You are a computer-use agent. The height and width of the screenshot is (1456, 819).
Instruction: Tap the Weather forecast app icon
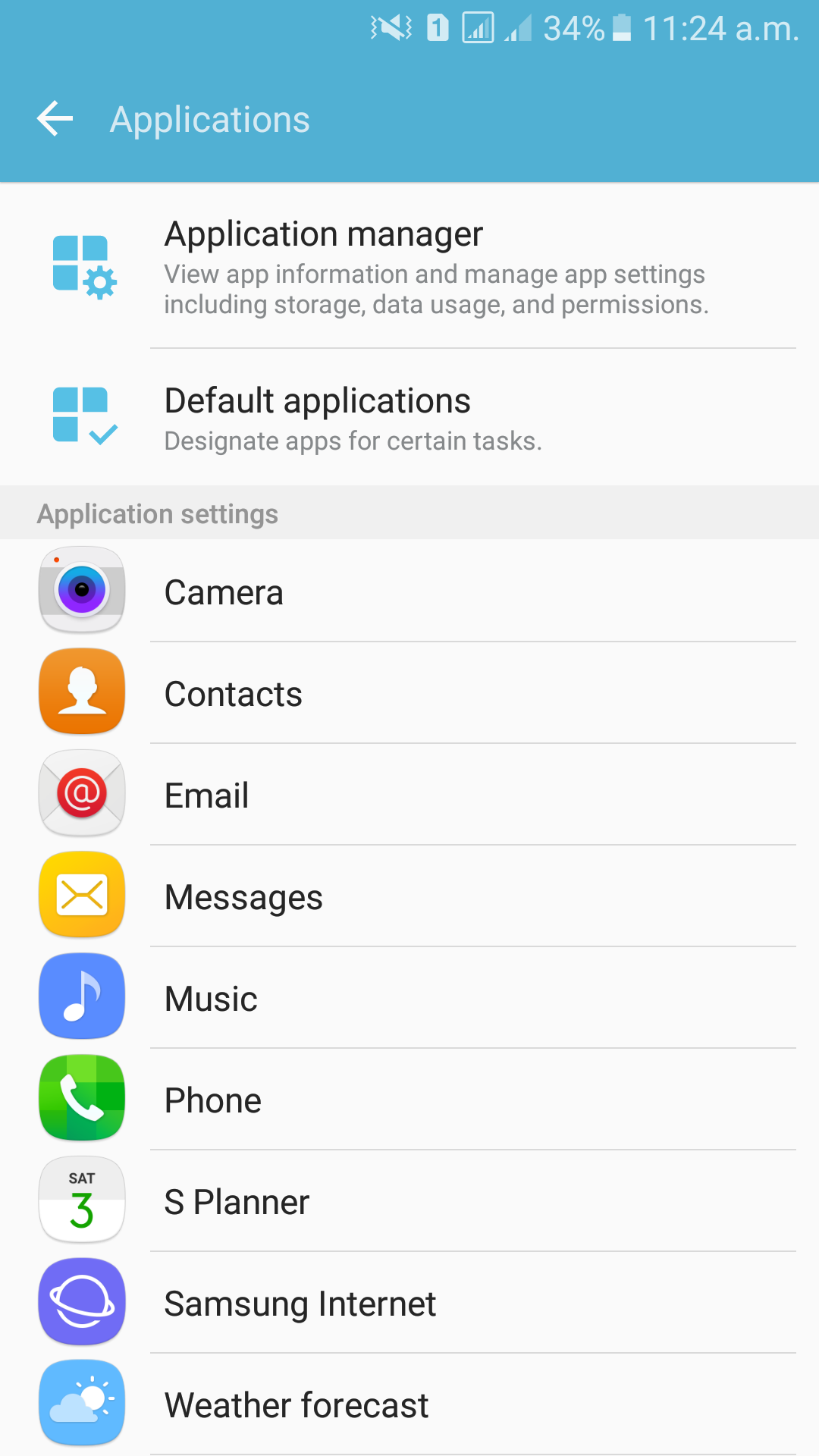click(x=81, y=1403)
